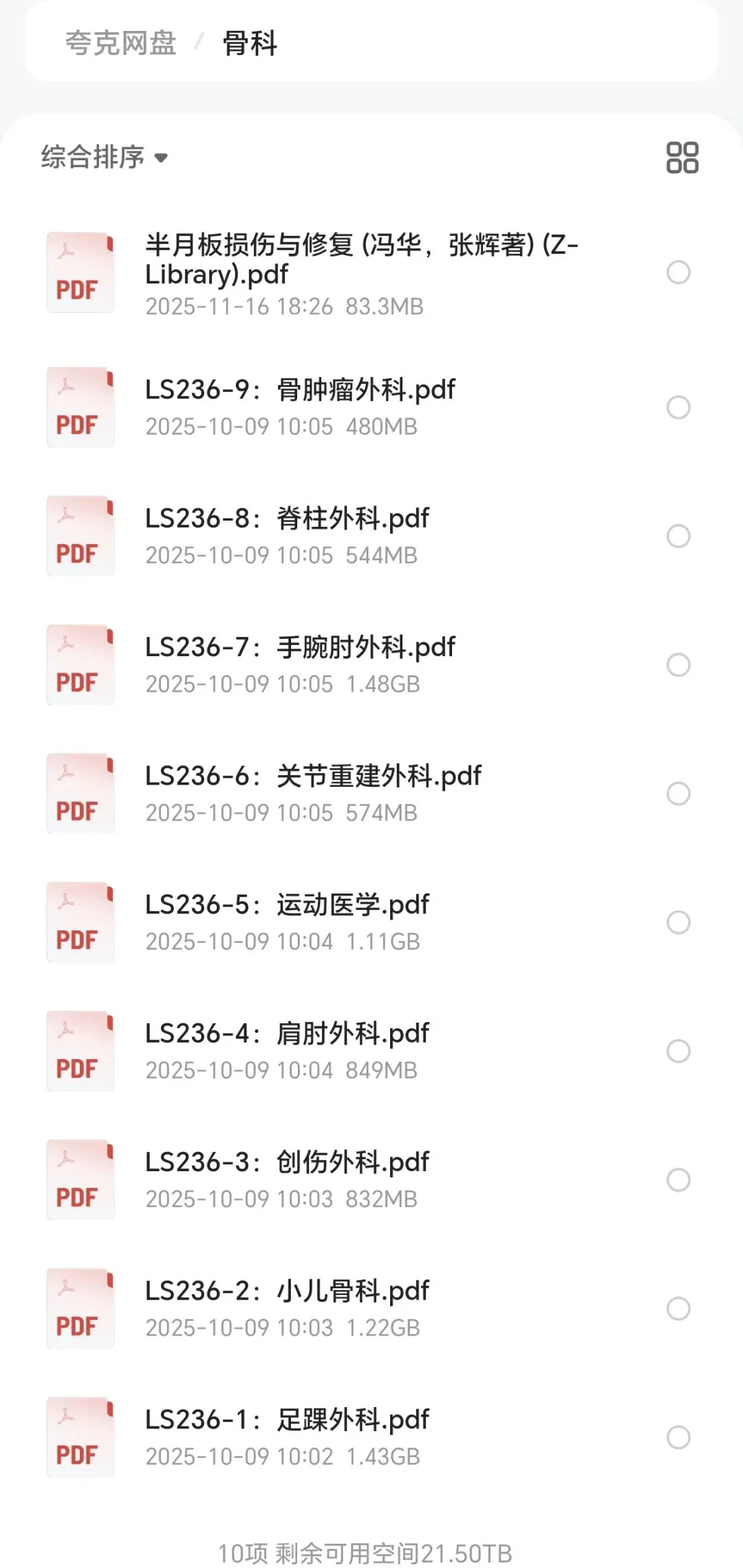The height and width of the screenshot is (1568, 743).
Task: Open LS236-1：足踝外科.pdf
Action: pyautogui.click(x=287, y=1419)
